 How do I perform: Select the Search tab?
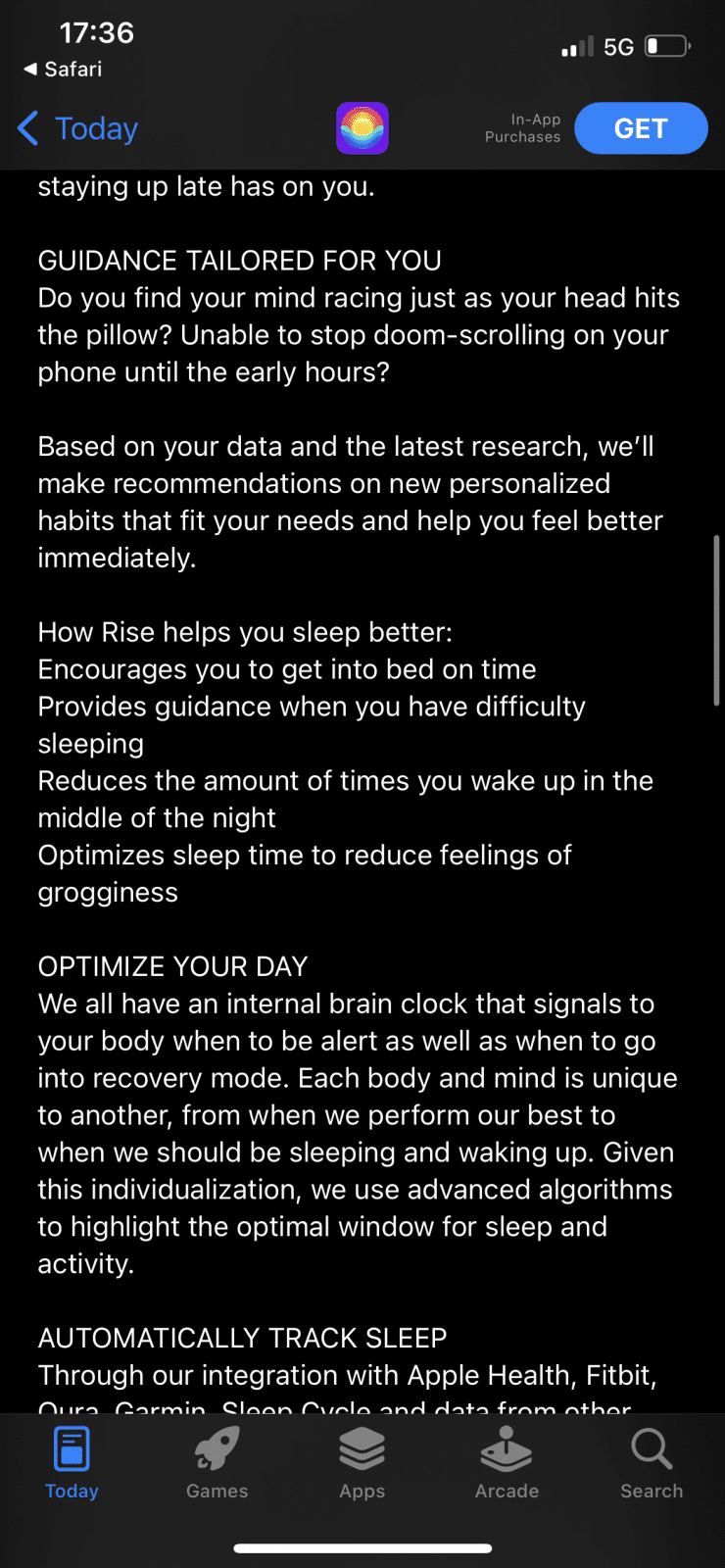pyautogui.click(x=652, y=1462)
